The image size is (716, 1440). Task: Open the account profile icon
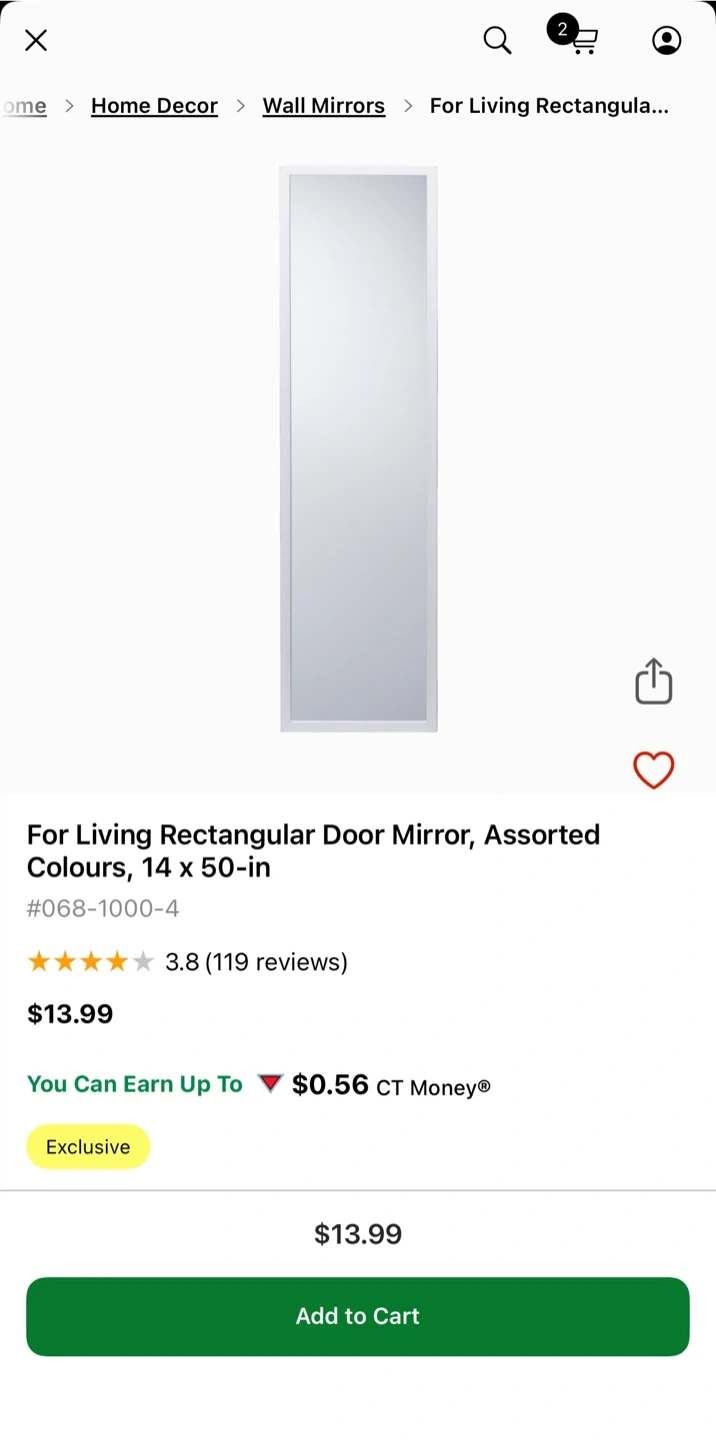click(666, 40)
